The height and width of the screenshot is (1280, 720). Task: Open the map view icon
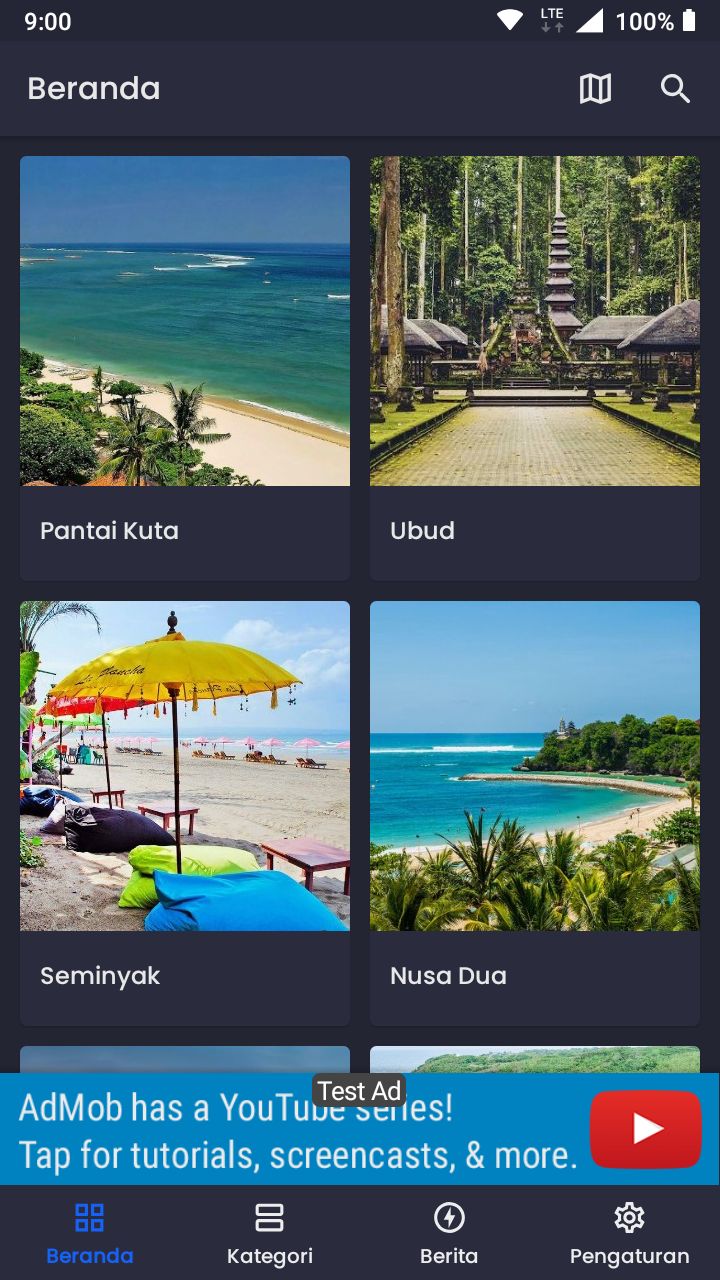(x=595, y=89)
